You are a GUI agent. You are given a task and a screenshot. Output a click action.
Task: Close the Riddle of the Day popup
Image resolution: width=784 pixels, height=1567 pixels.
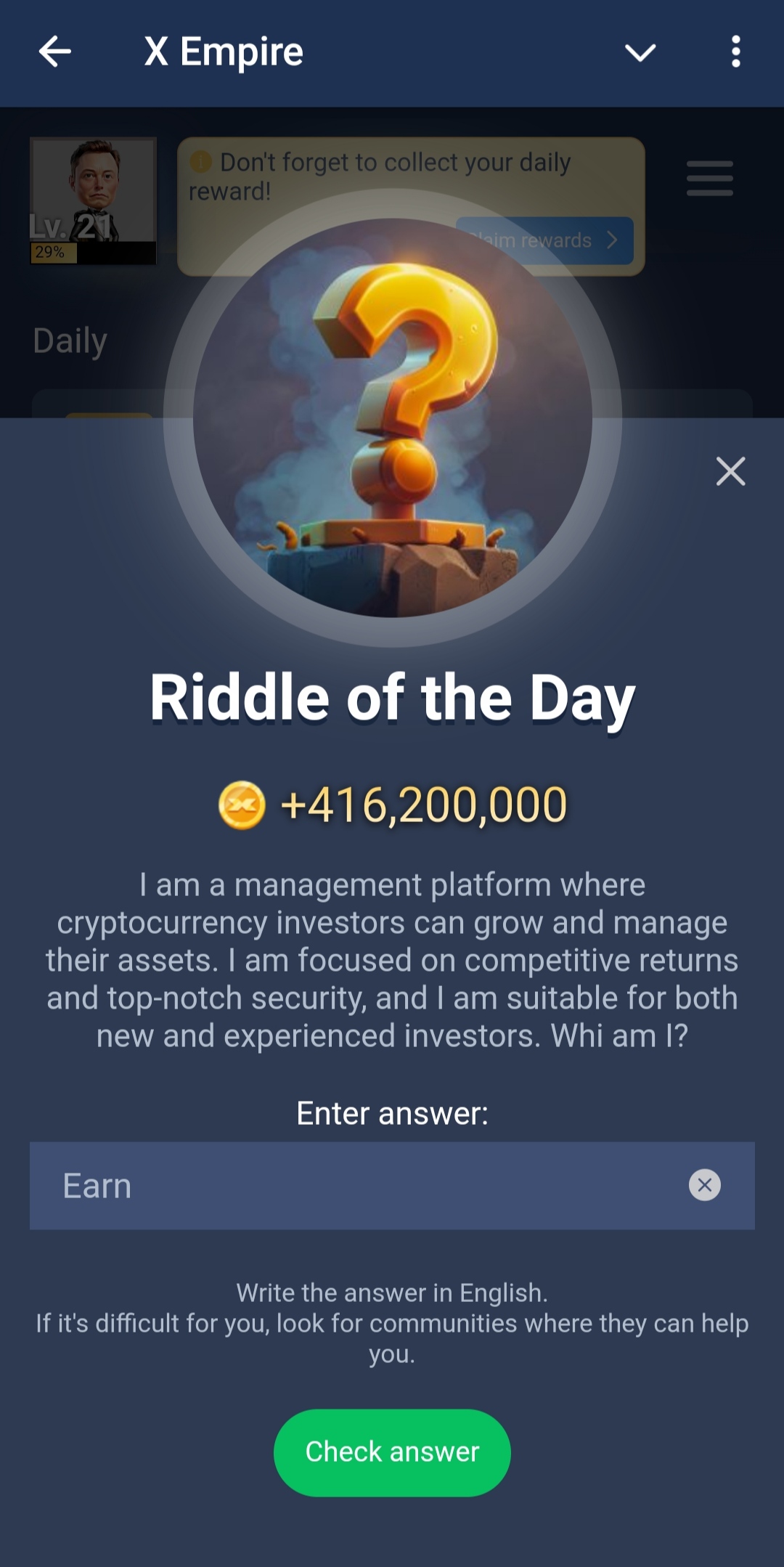click(730, 471)
